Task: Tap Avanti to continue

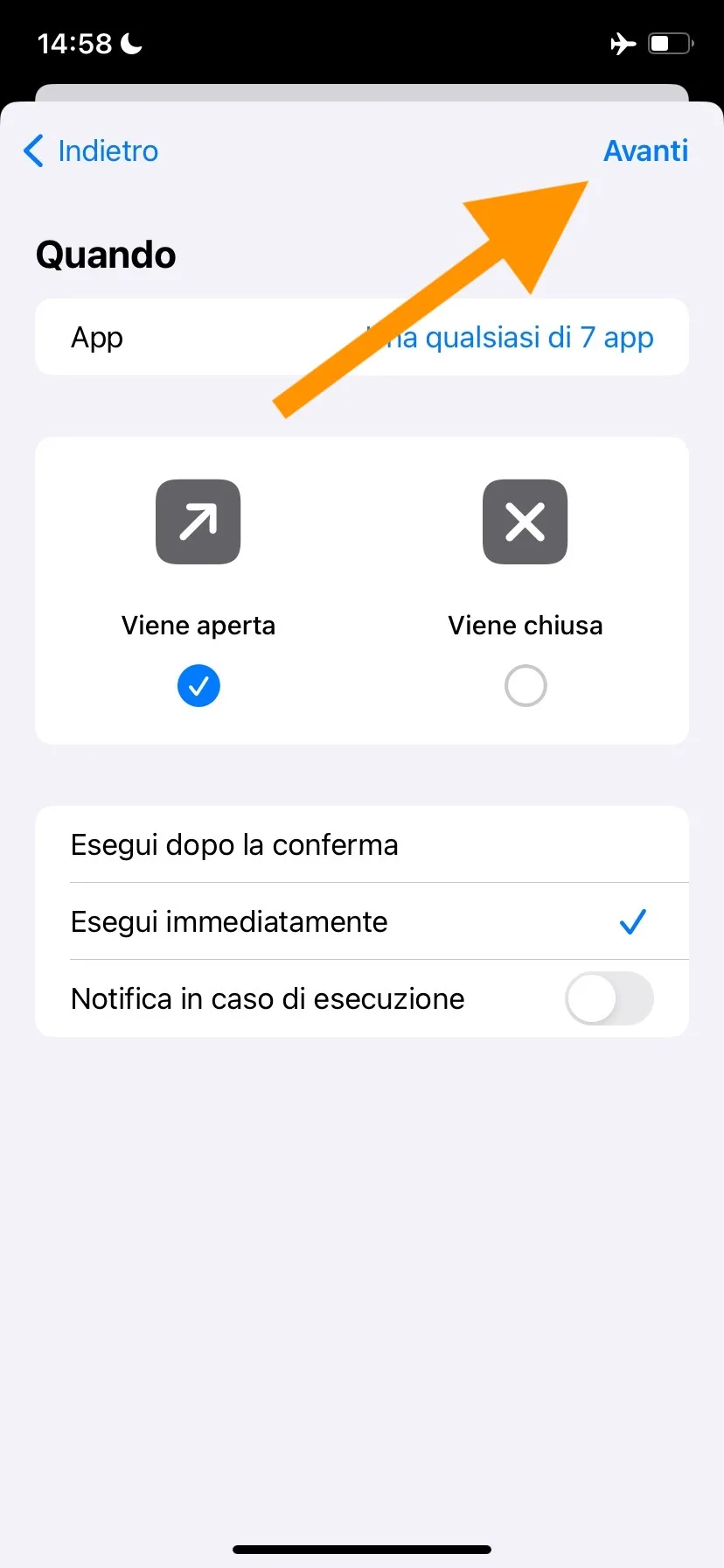Action: pyautogui.click(x=645, y=151)
